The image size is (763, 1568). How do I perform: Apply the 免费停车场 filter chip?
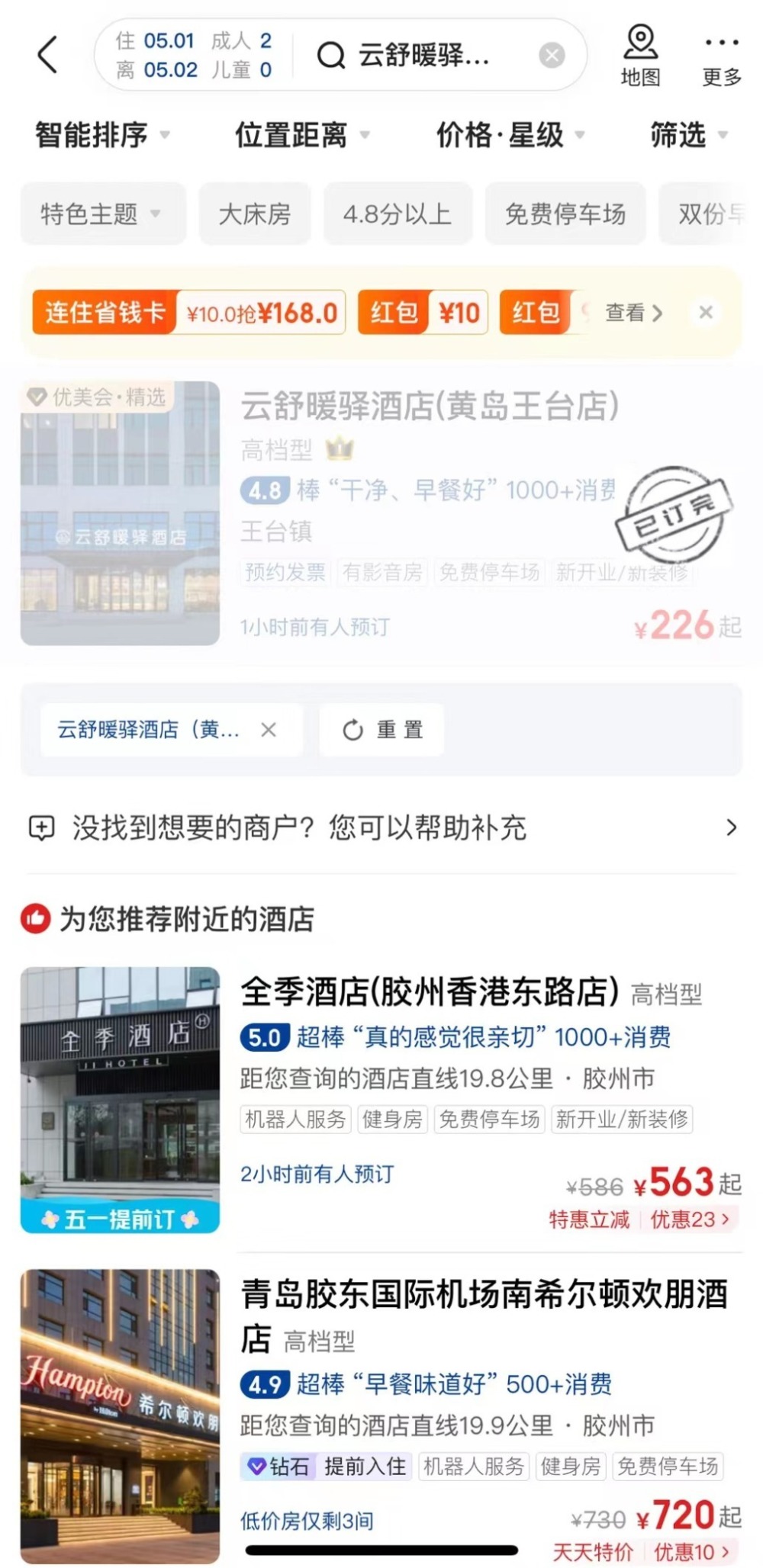click(x=565, y=214)
